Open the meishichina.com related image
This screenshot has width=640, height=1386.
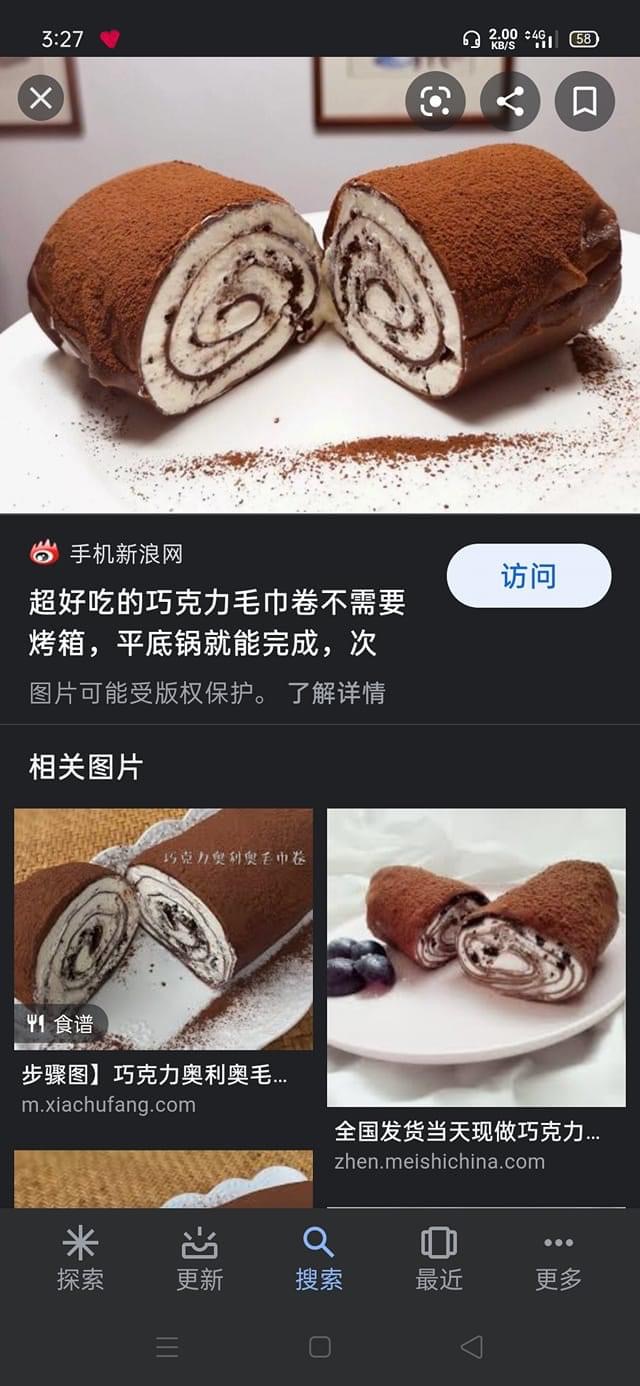pyautogui.click(x=476, y=957)
